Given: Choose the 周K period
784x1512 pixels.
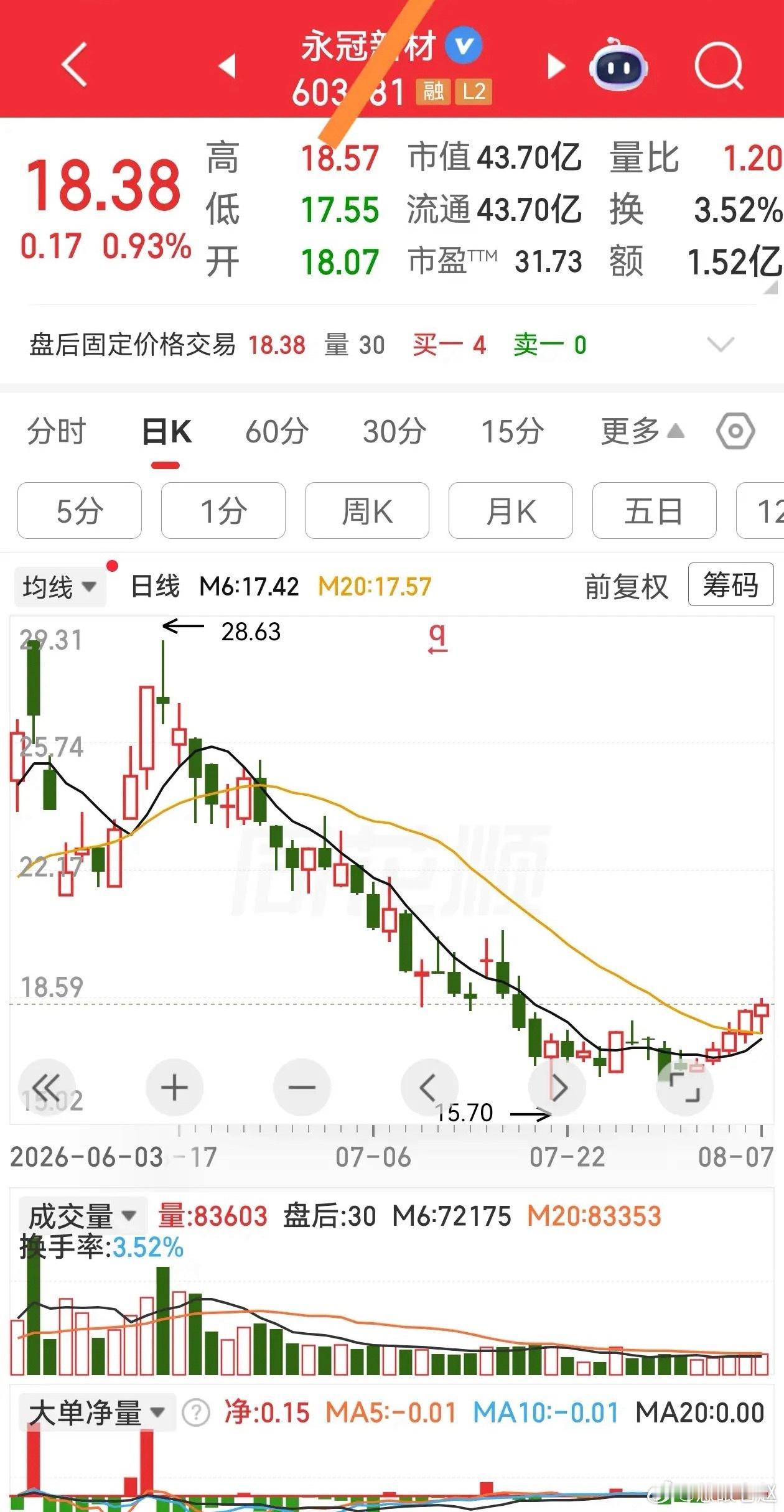Looking at the screenshot, I should pyautogui.click(x=367, y=511).
